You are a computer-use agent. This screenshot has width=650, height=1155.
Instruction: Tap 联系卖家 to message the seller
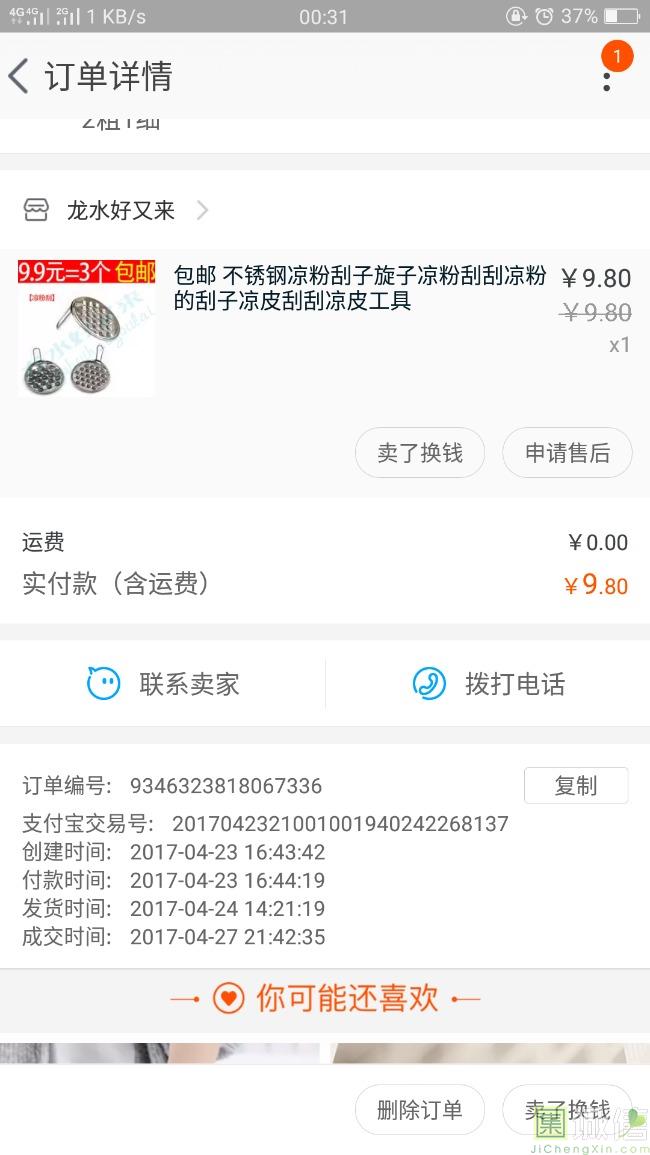point(164,684)
